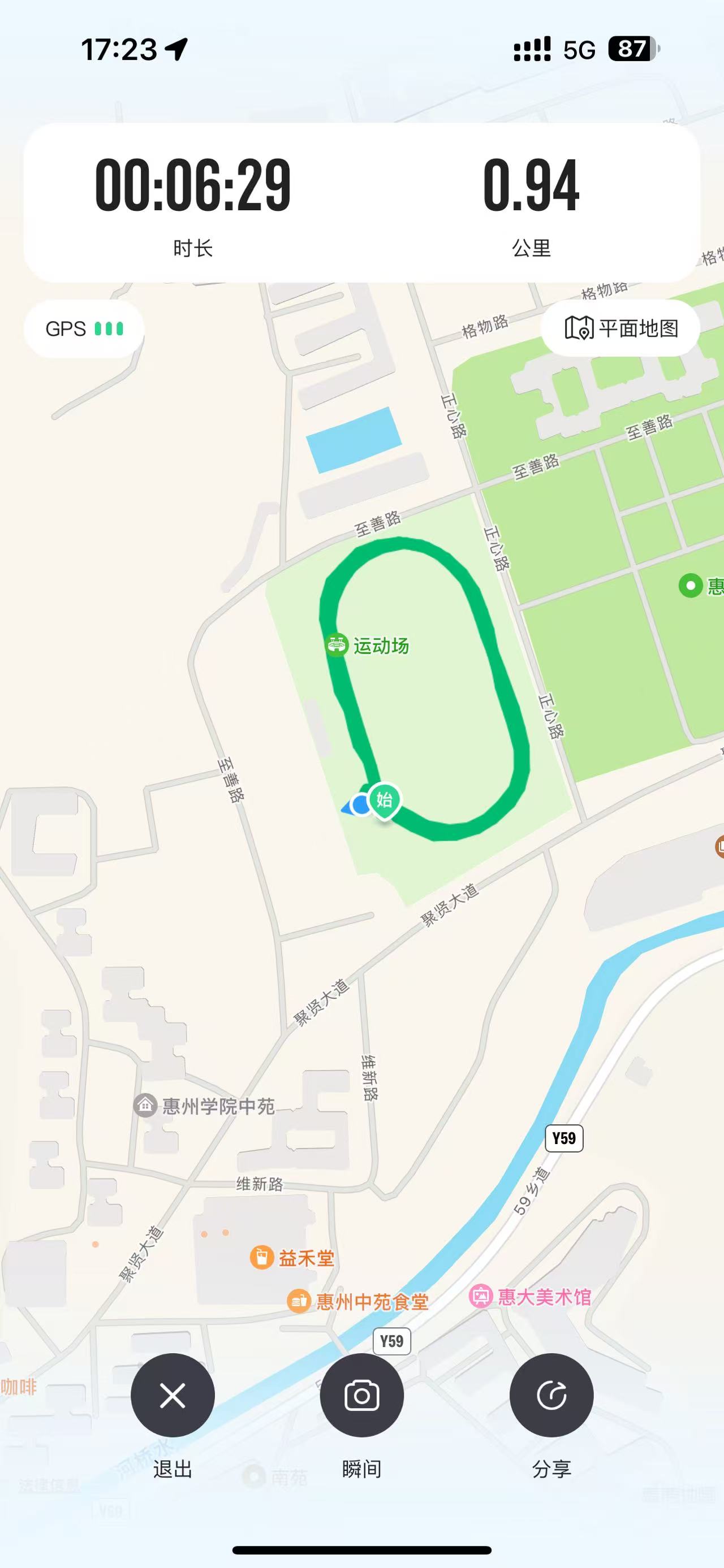Switch map style via 平面地图
The height and width of the screenshot is (1568, 724).
coord(620,328)
